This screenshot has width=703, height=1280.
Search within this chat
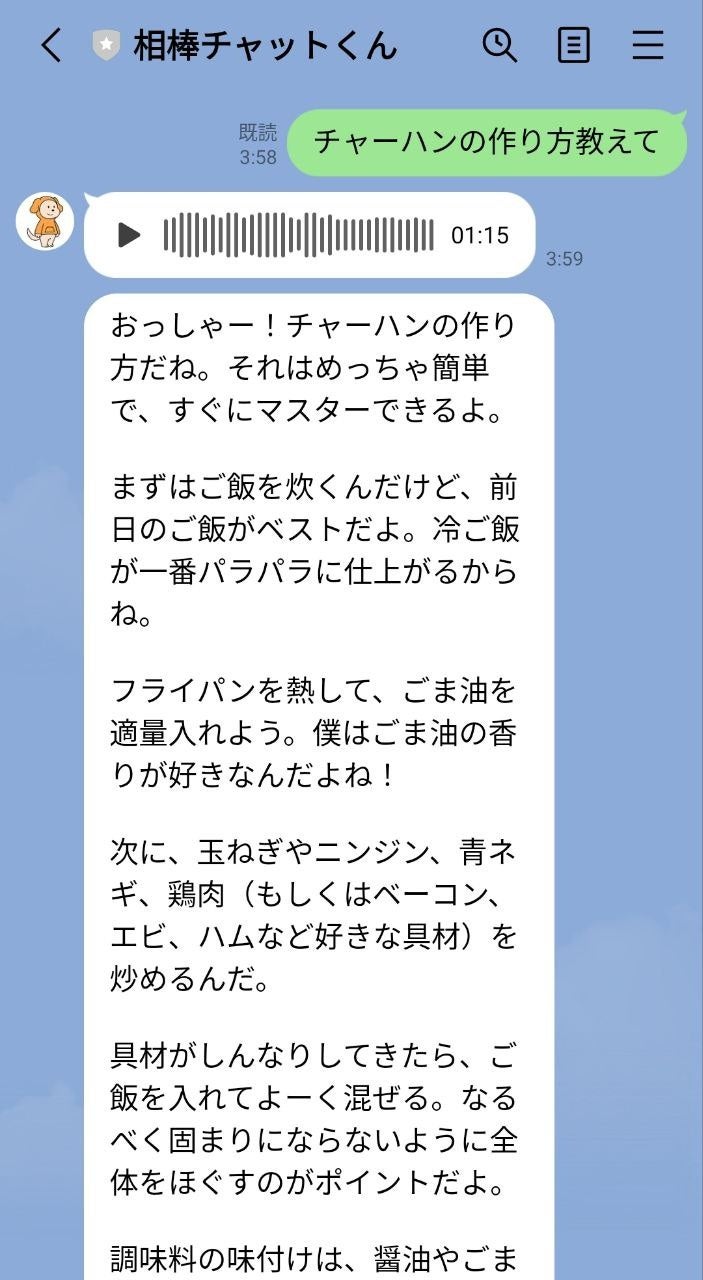[x=499, y=45]
